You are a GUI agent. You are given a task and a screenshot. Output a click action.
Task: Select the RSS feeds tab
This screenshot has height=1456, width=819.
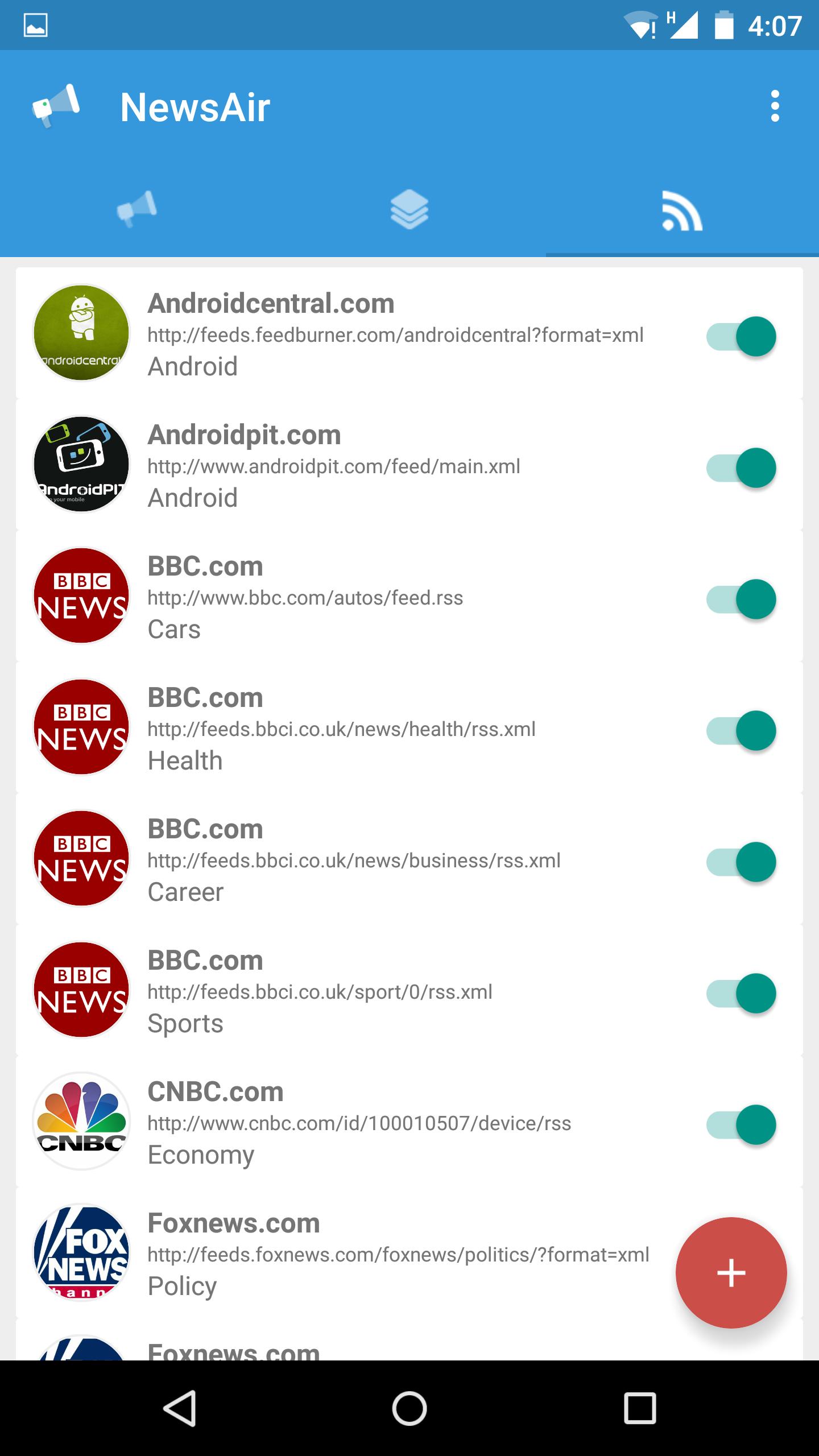click(x=682, y=210)
